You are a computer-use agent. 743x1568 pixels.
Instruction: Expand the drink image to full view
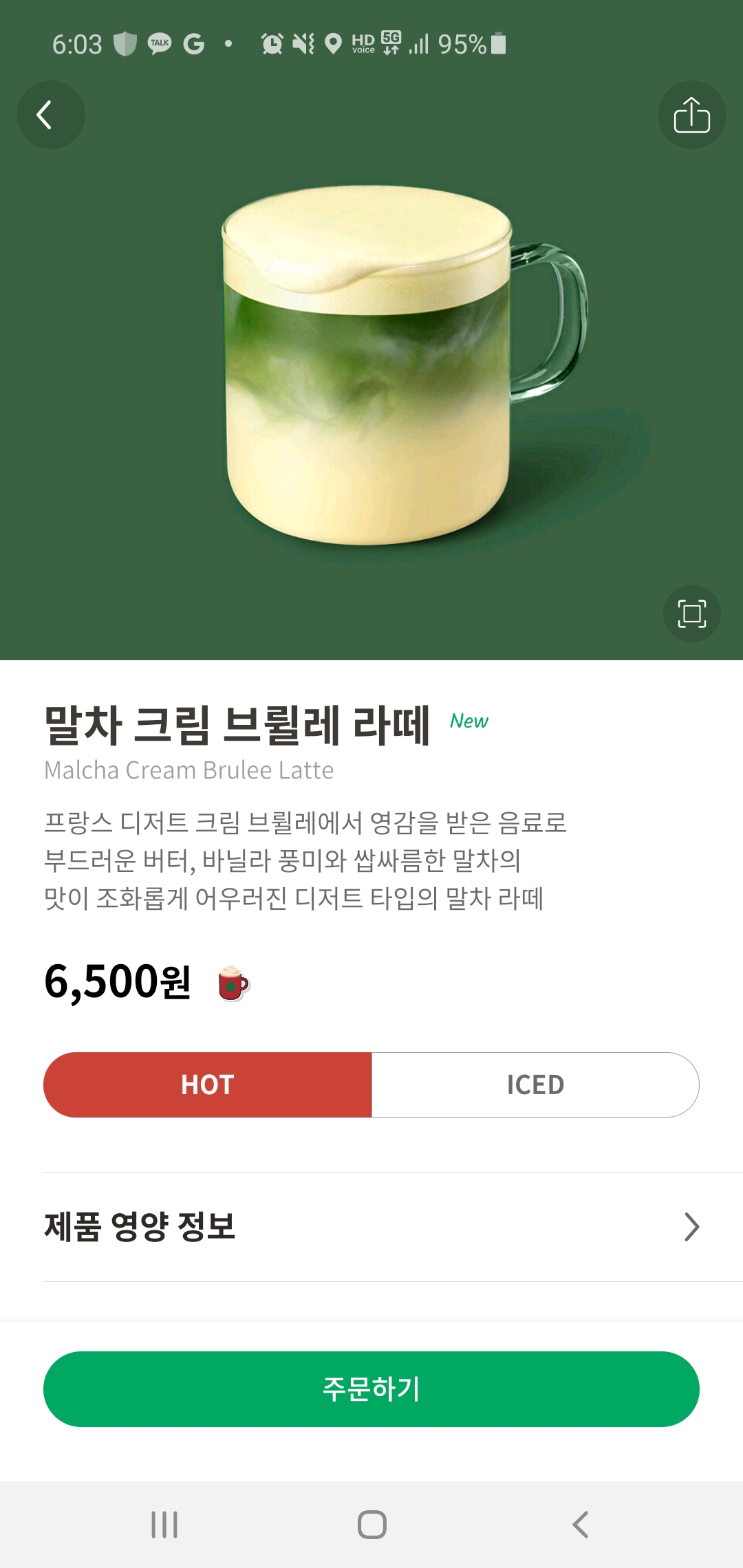[691, 613]
